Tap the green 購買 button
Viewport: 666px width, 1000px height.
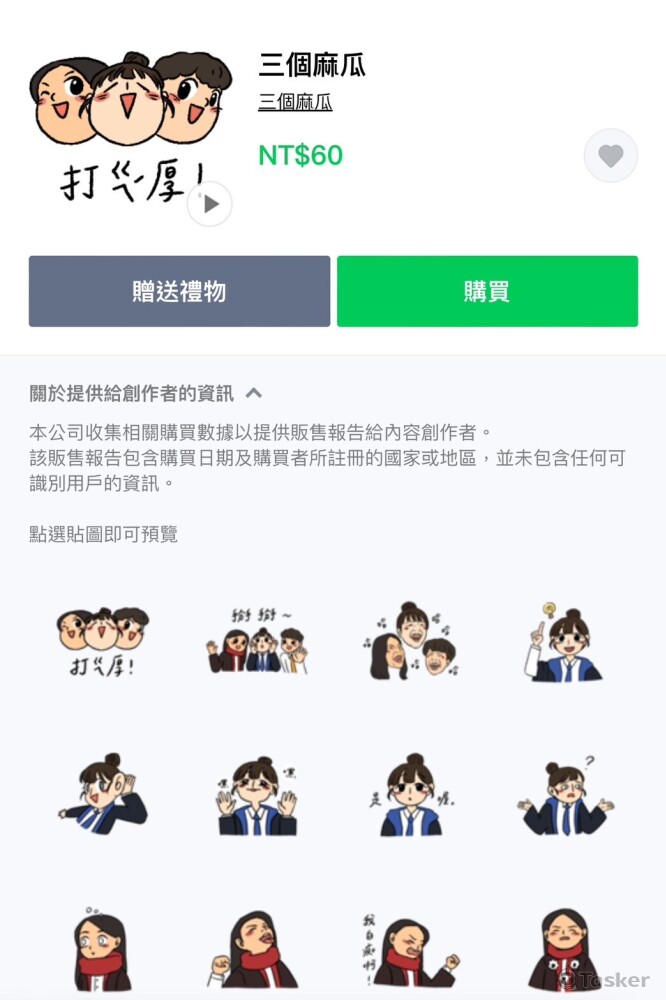pos(487,291)
